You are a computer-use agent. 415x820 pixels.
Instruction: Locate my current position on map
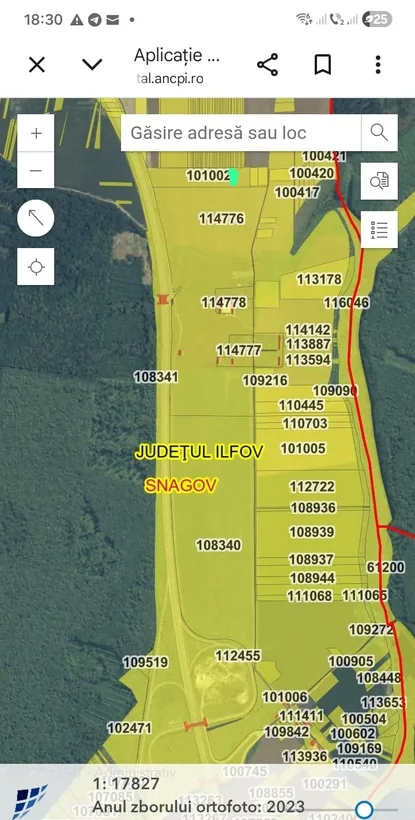point(36,267)
